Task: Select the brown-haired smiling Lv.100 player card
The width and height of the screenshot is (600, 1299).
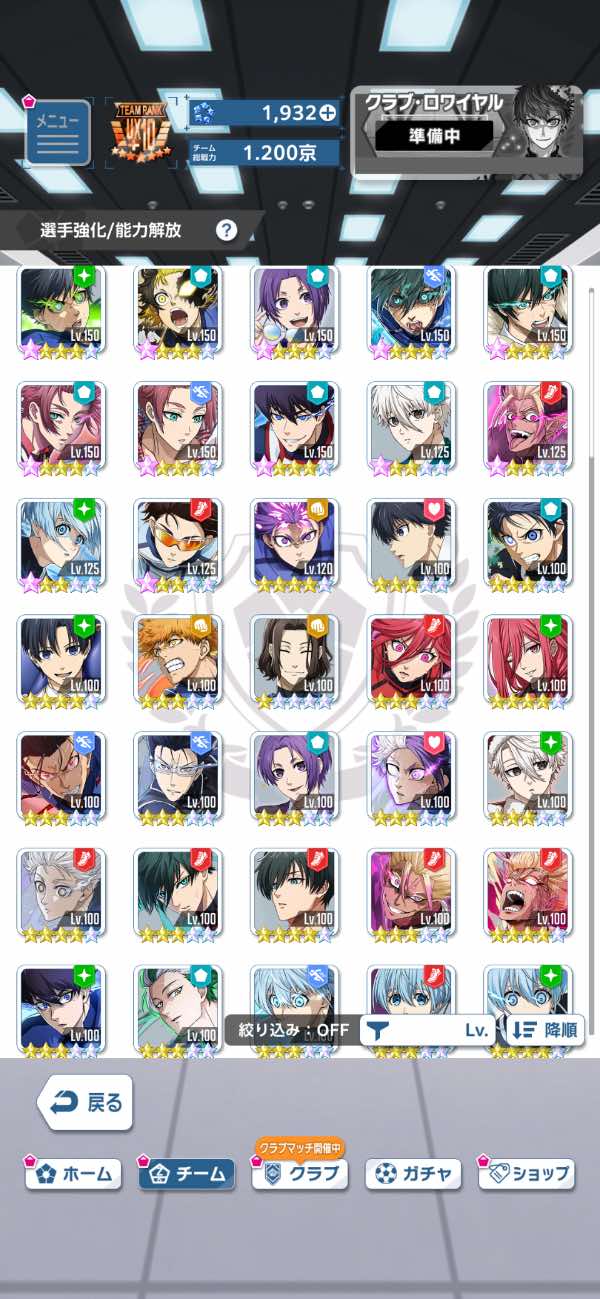Action: point(294,657)
